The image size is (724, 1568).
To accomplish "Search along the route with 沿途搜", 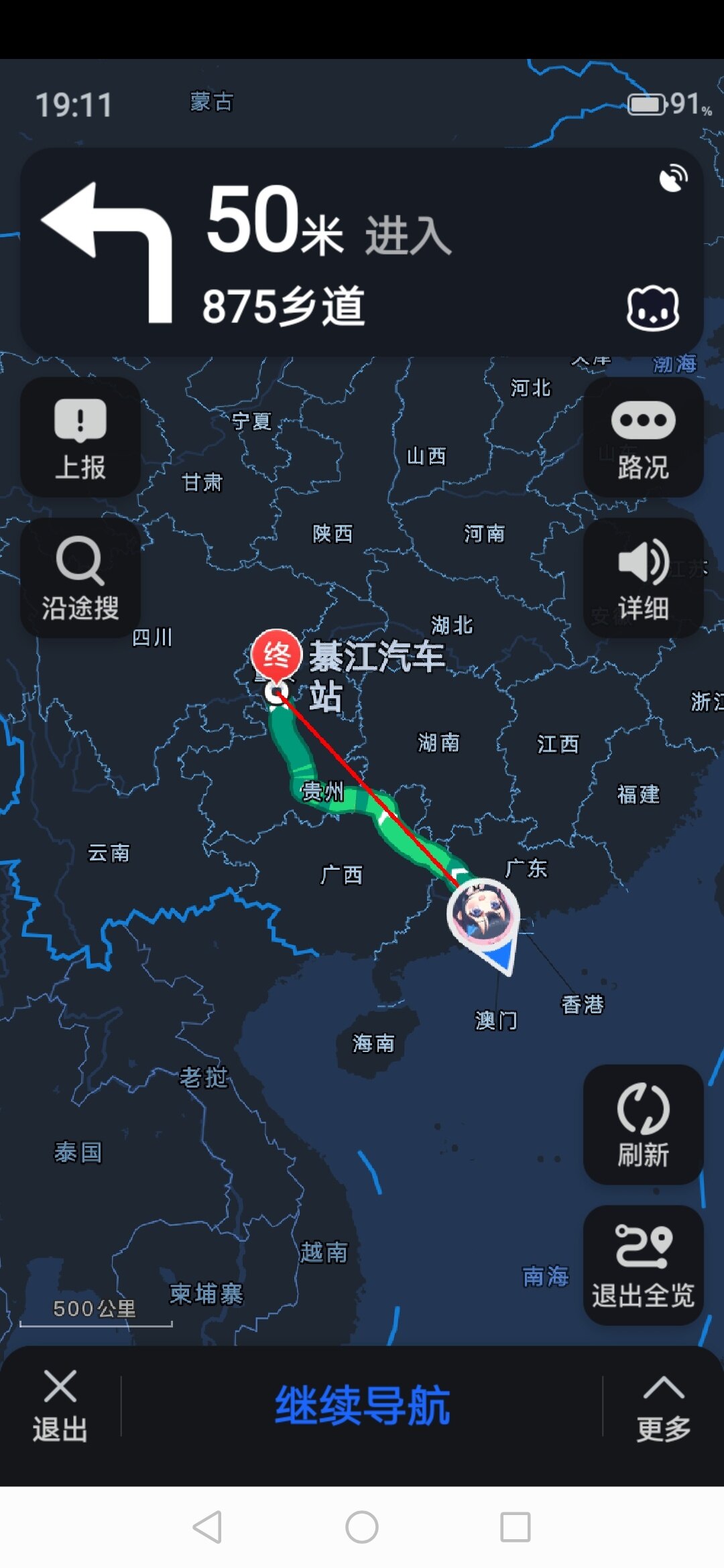I will point(80,578).
